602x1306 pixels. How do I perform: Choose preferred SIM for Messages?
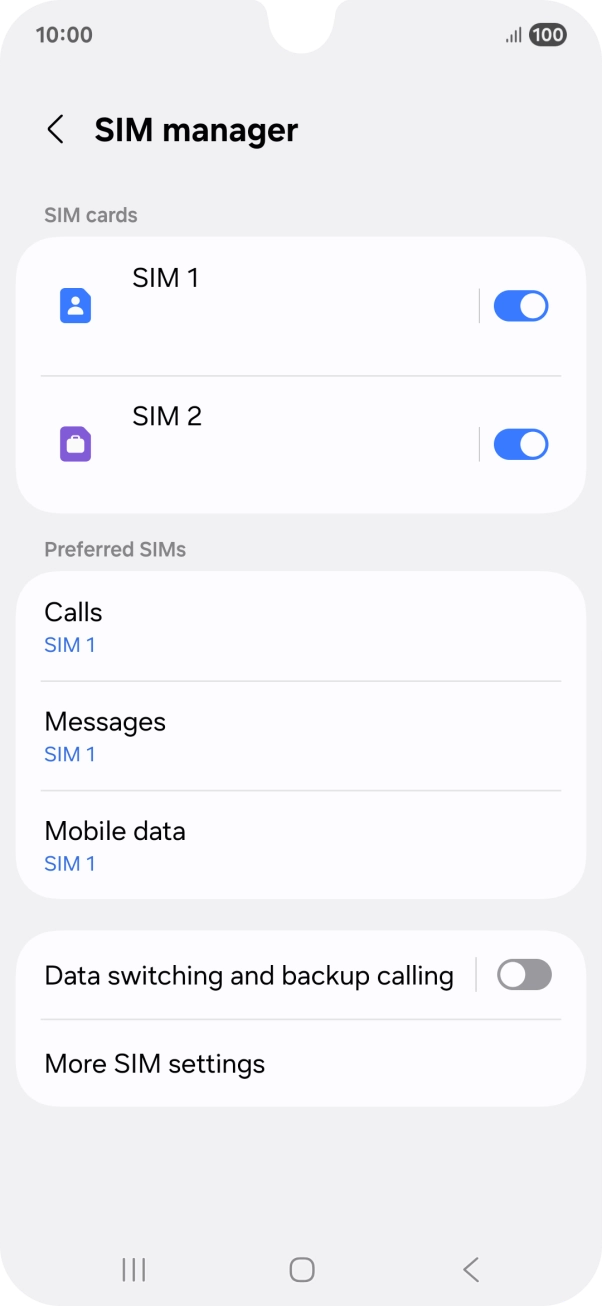(300, 736)
